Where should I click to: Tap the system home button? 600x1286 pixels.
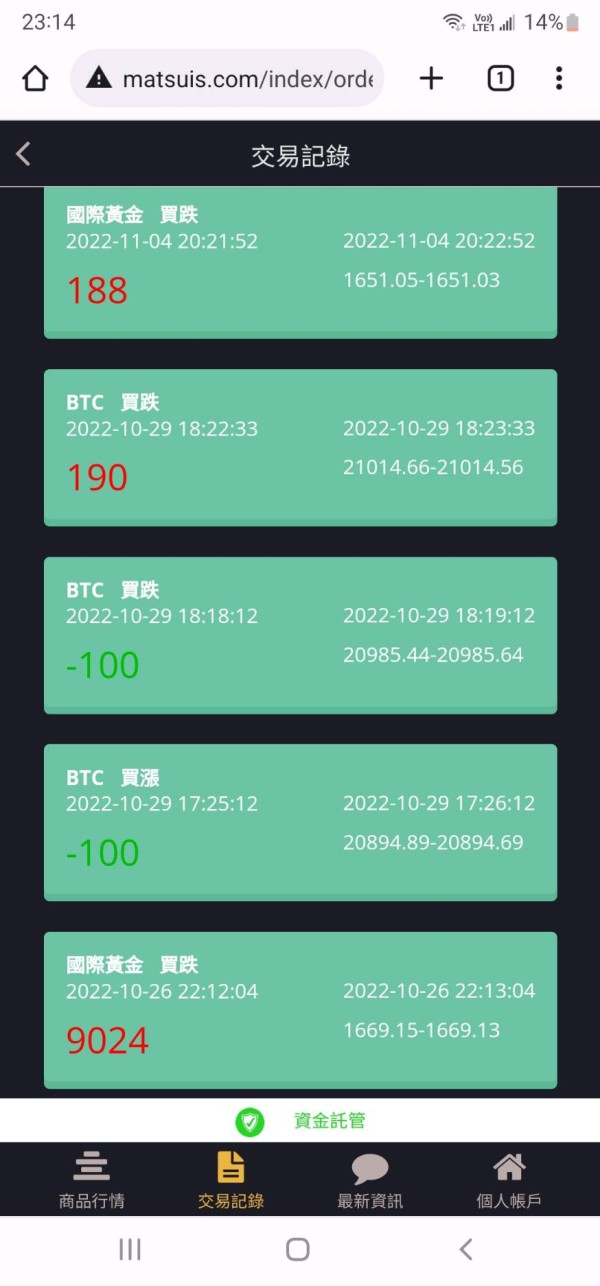298,1249
